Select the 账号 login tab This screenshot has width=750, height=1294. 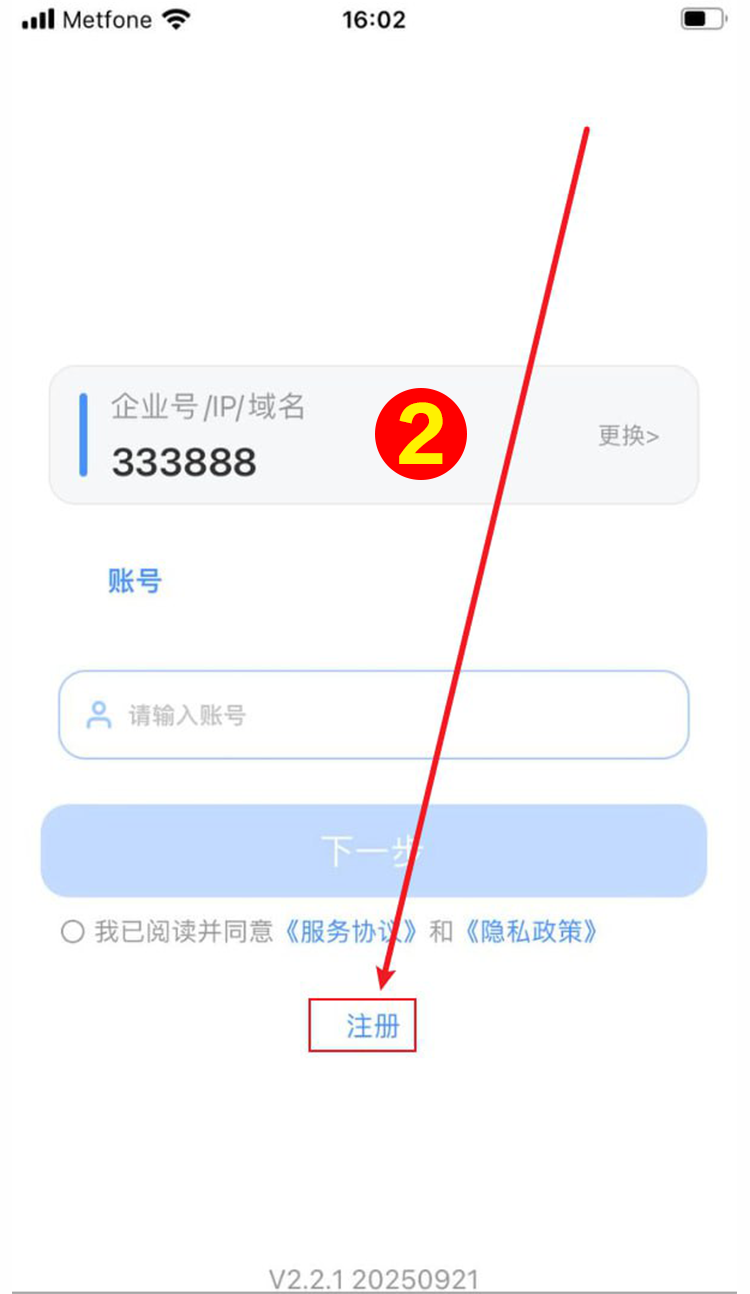(x=135, y=581)
